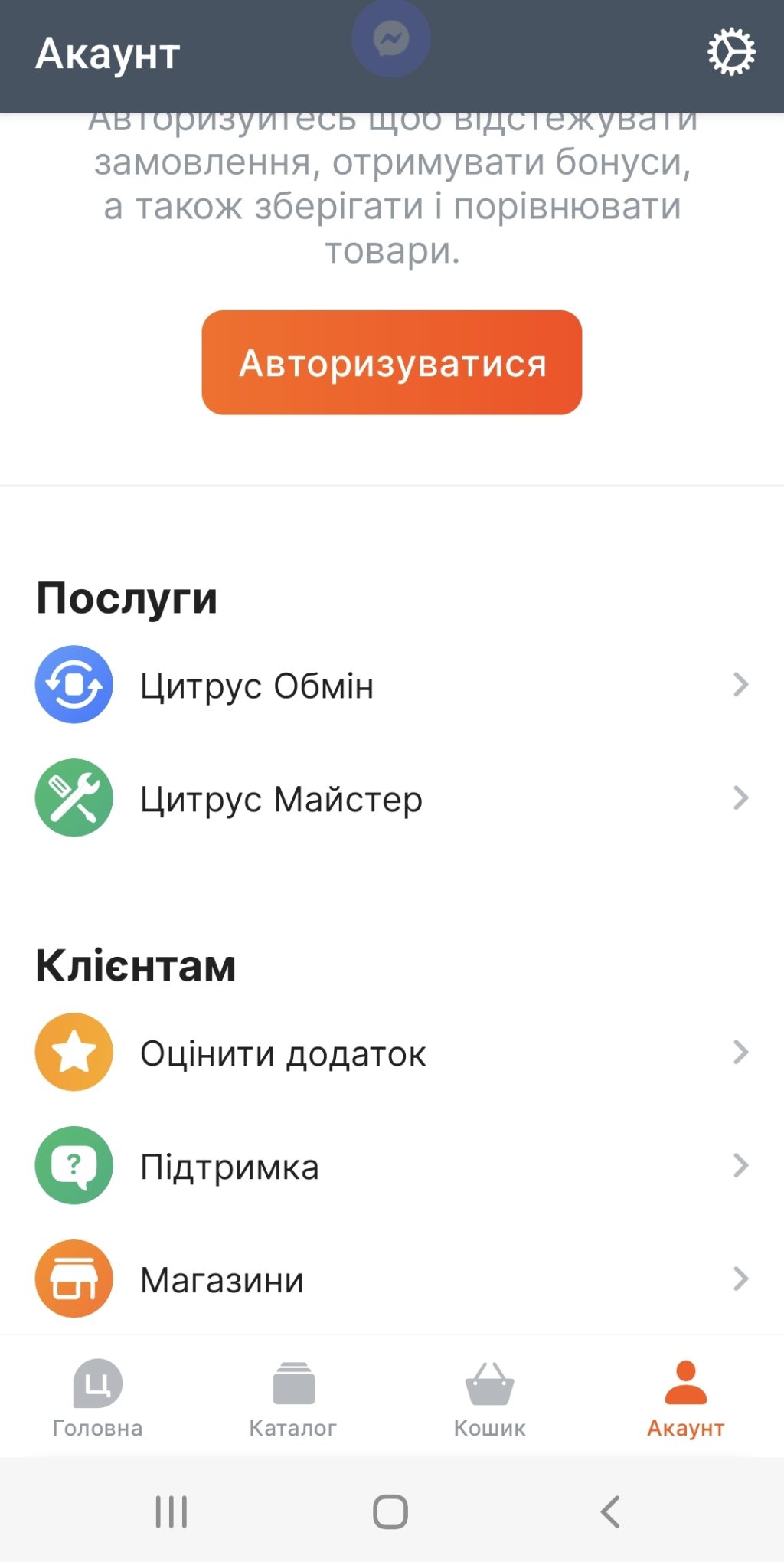Screen dimensions: 784x1562
Task: Open Цитрус Майстер service
Action: tap(390, 798)
